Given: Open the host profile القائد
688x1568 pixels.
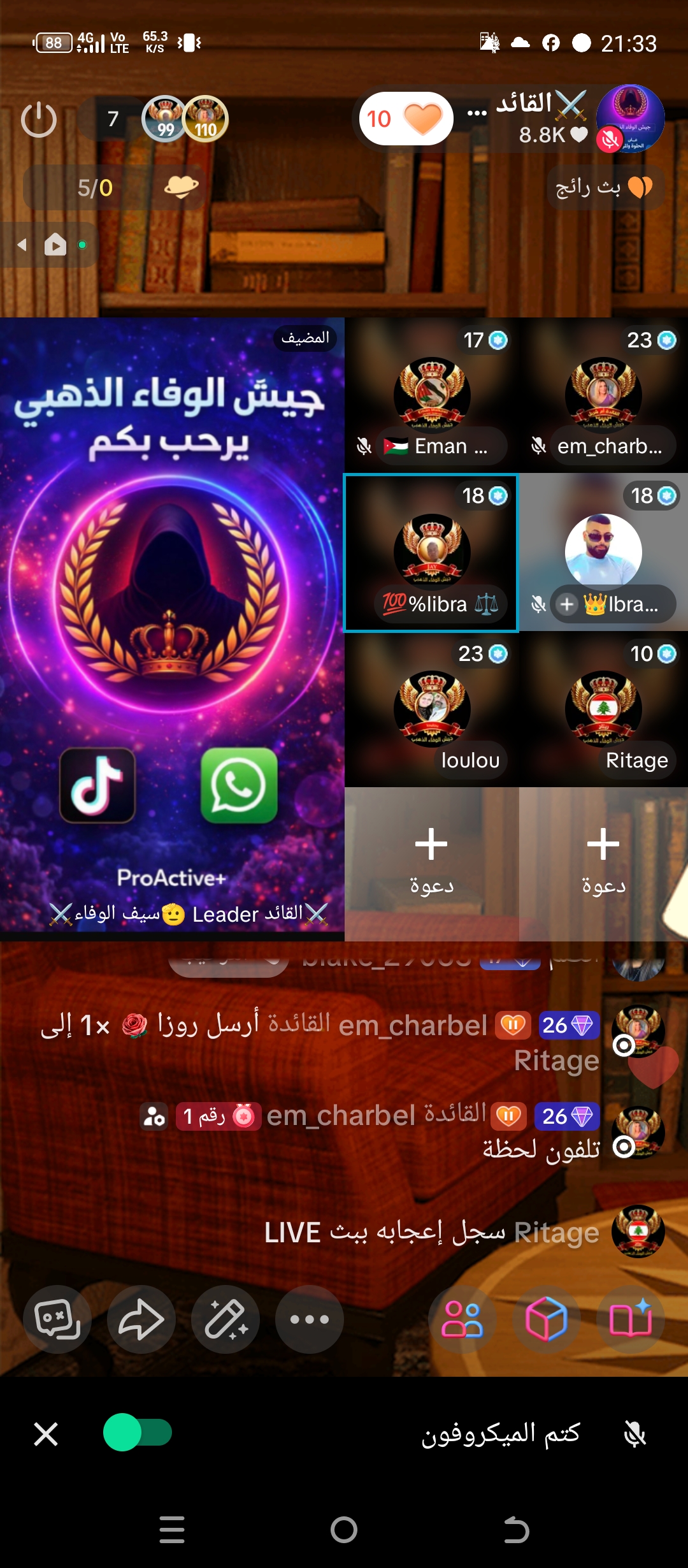Looking at the screenshot, I should 629,119.
